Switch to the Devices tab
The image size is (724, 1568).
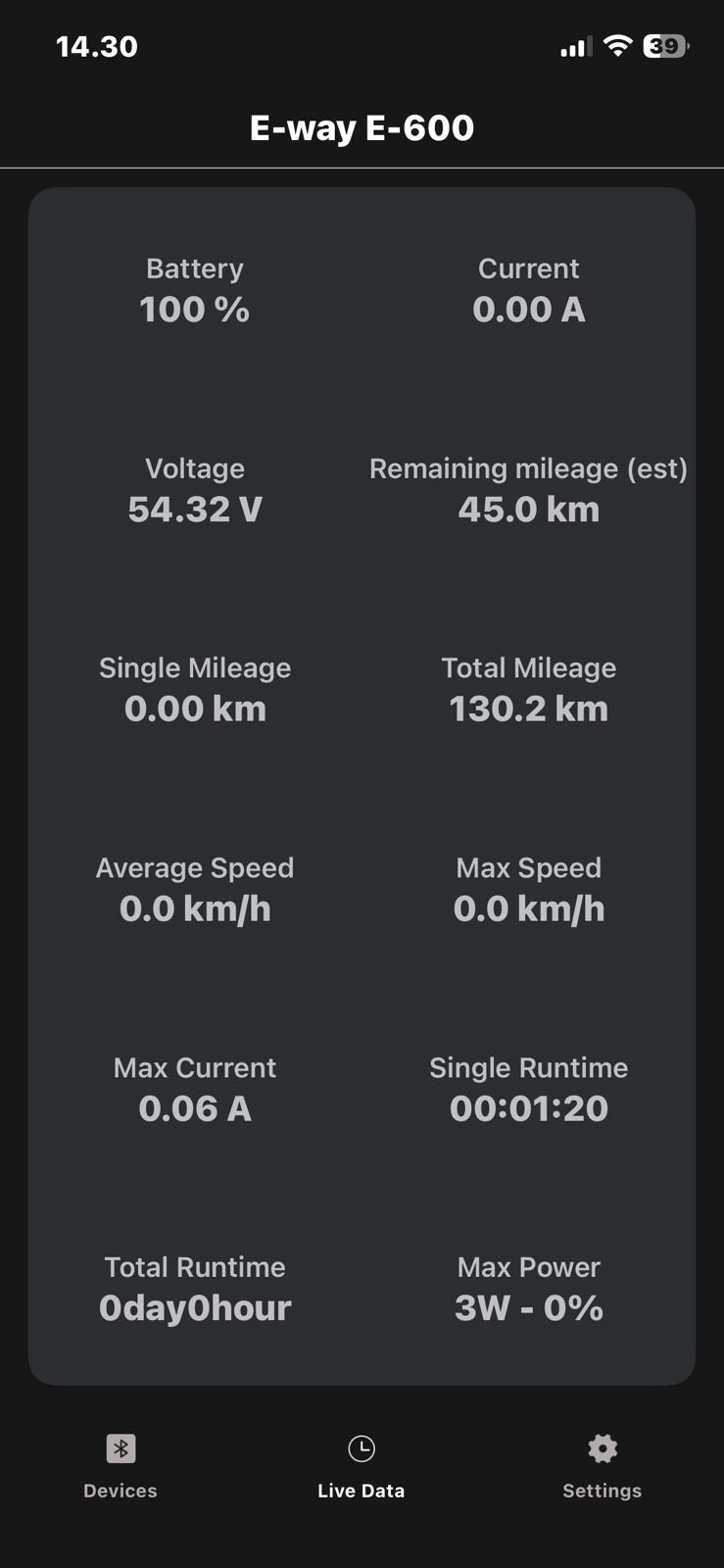pyautogui.click(x=121, y=1465)
